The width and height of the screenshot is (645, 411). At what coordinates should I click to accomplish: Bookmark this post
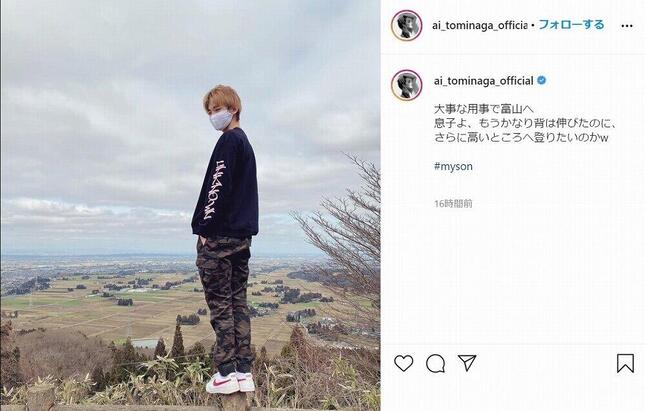625,363
